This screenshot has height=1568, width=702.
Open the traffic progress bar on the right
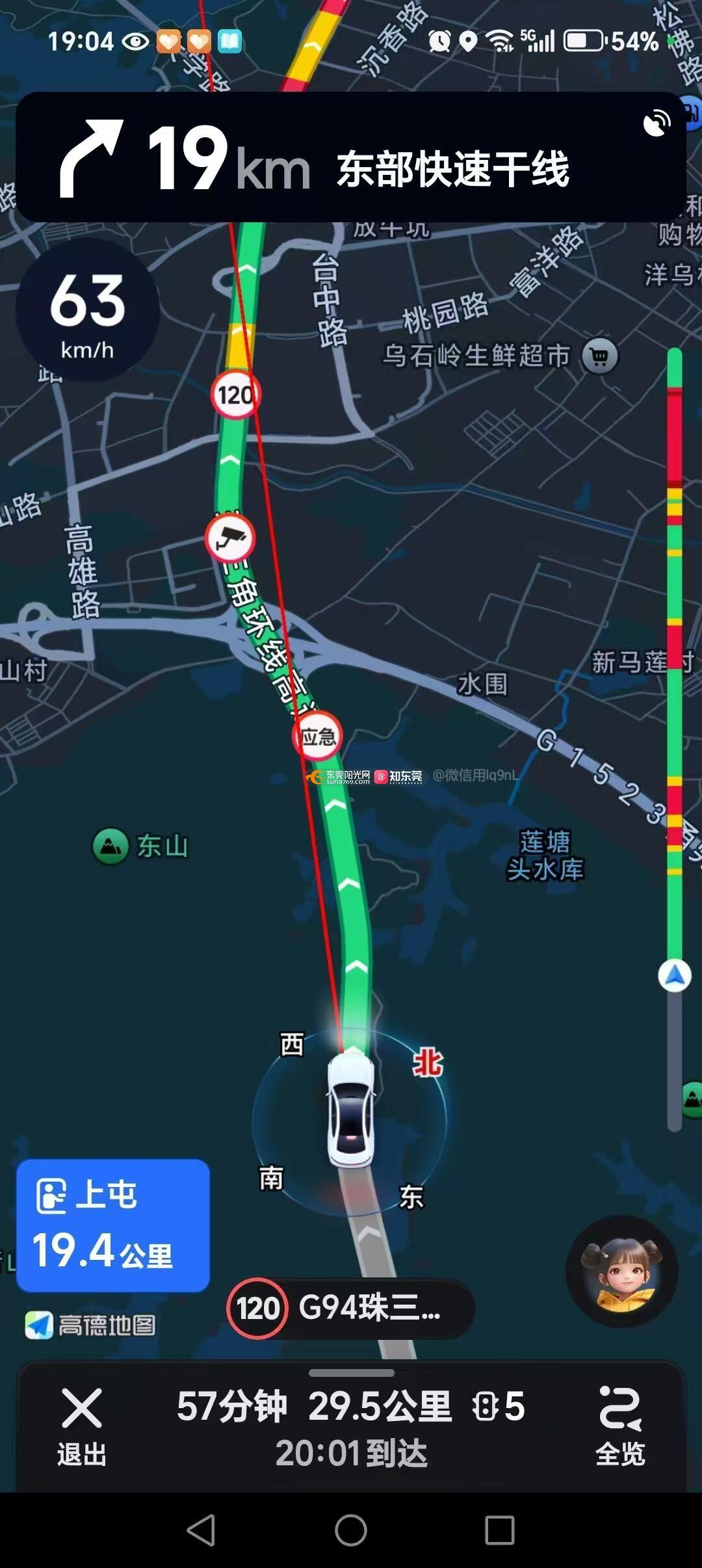point(675,715)
